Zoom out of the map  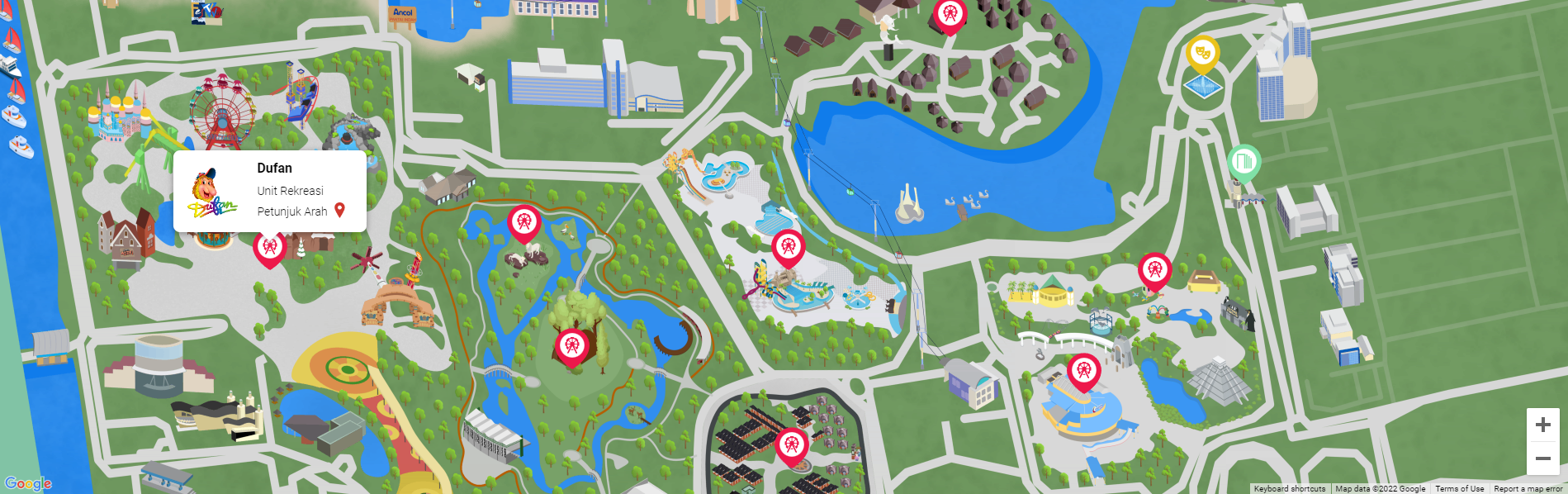(x=1542, y=458)
